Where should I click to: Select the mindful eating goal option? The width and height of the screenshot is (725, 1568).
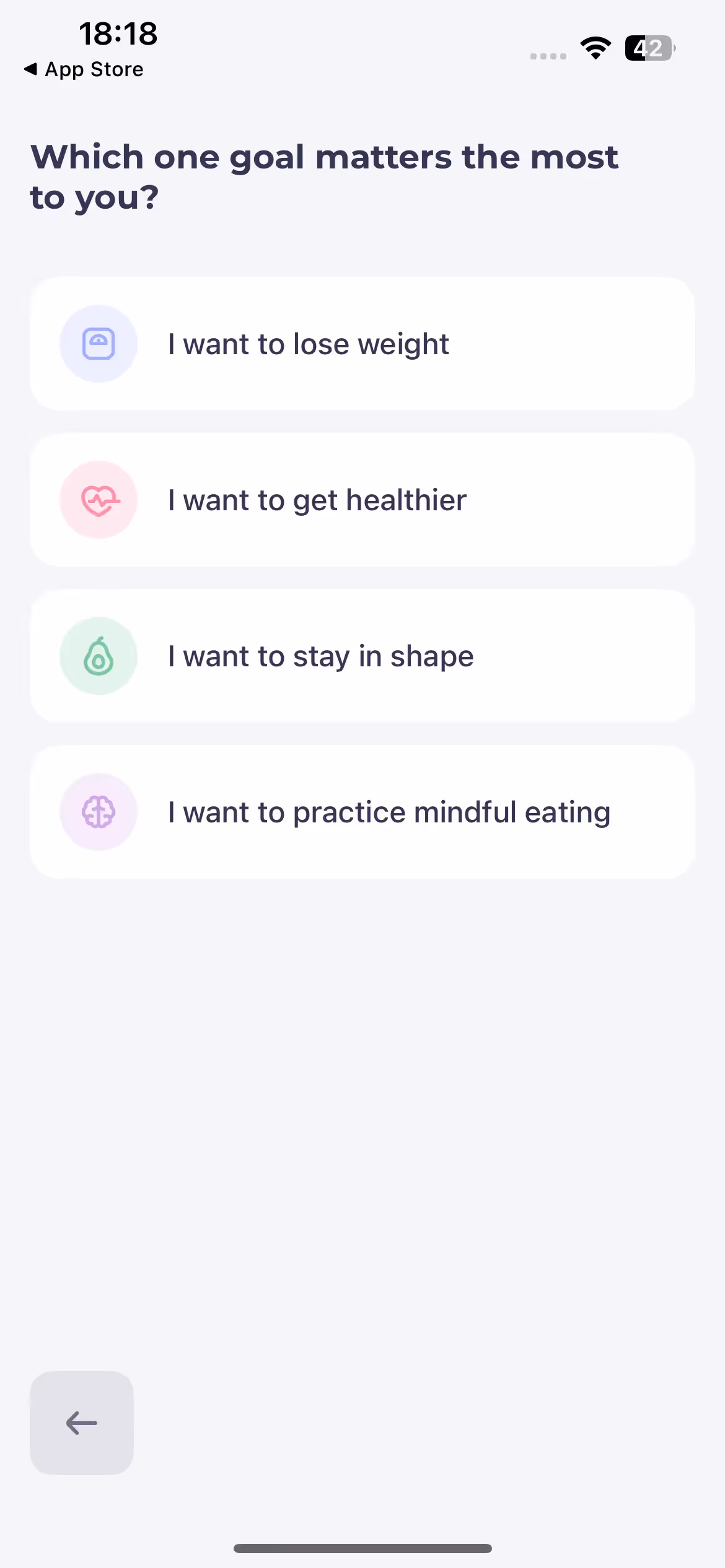click(362, 812)
